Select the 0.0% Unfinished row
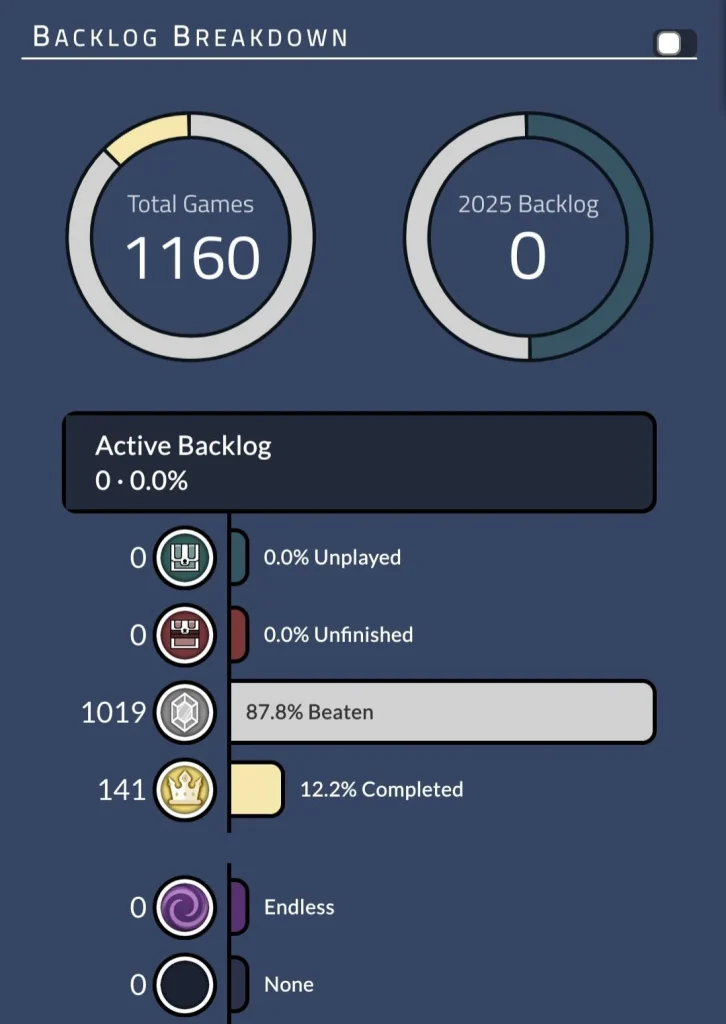This screenshot has height=1024, width=726. point(337,634)
